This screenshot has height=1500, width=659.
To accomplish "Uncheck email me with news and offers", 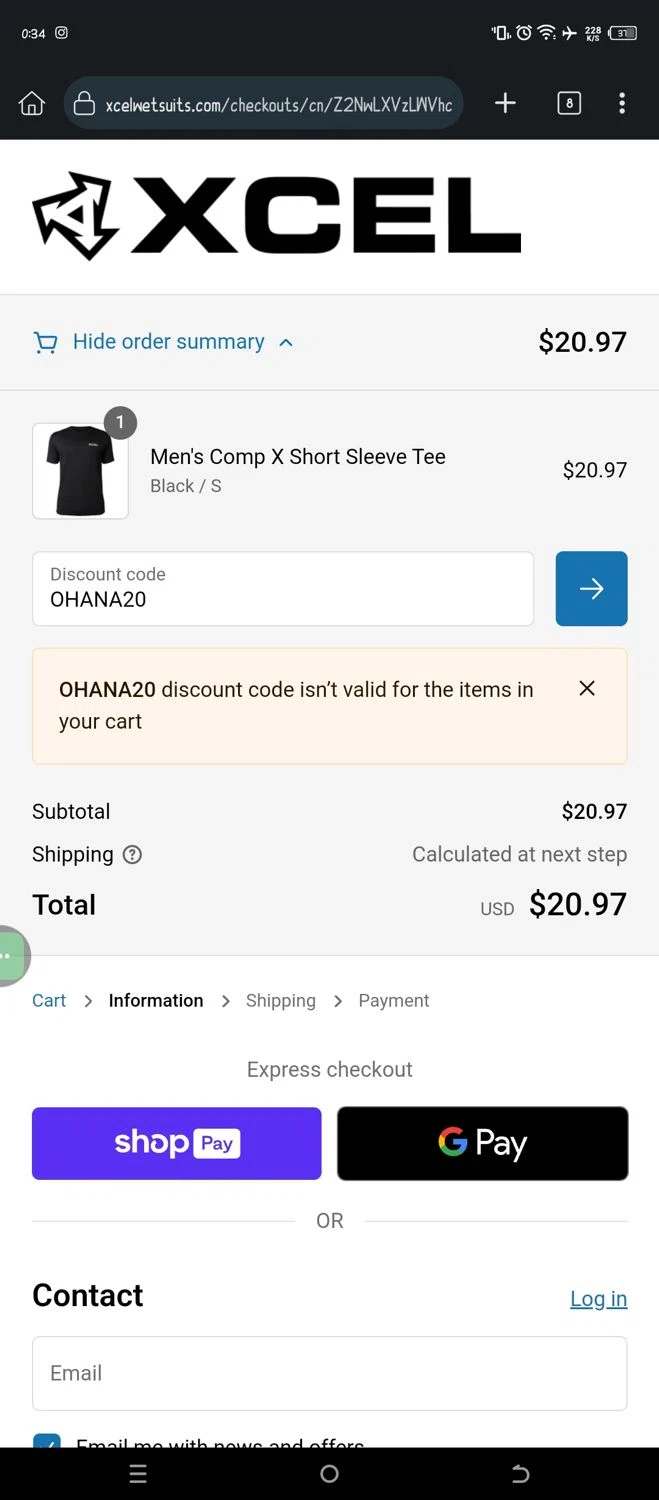I will [x=46, y=1442].
